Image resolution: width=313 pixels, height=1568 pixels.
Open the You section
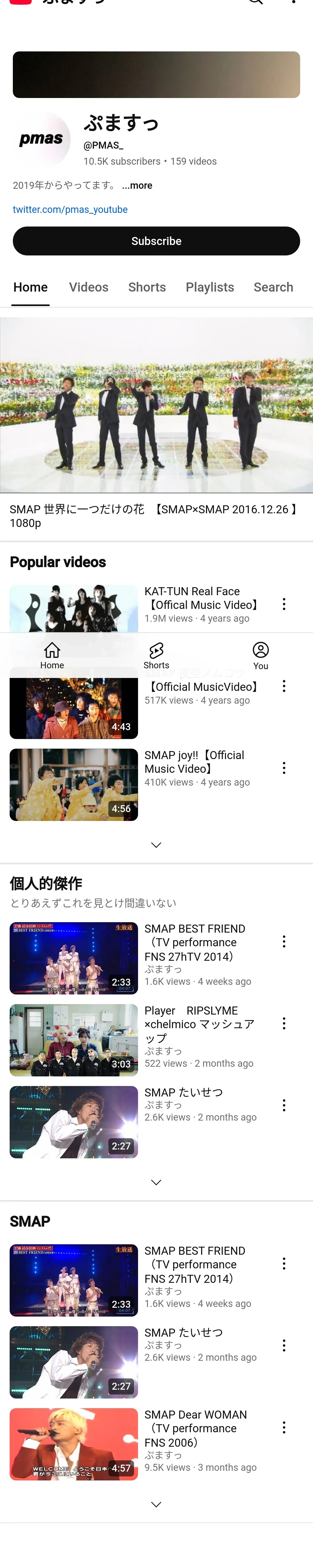[261, 655]
